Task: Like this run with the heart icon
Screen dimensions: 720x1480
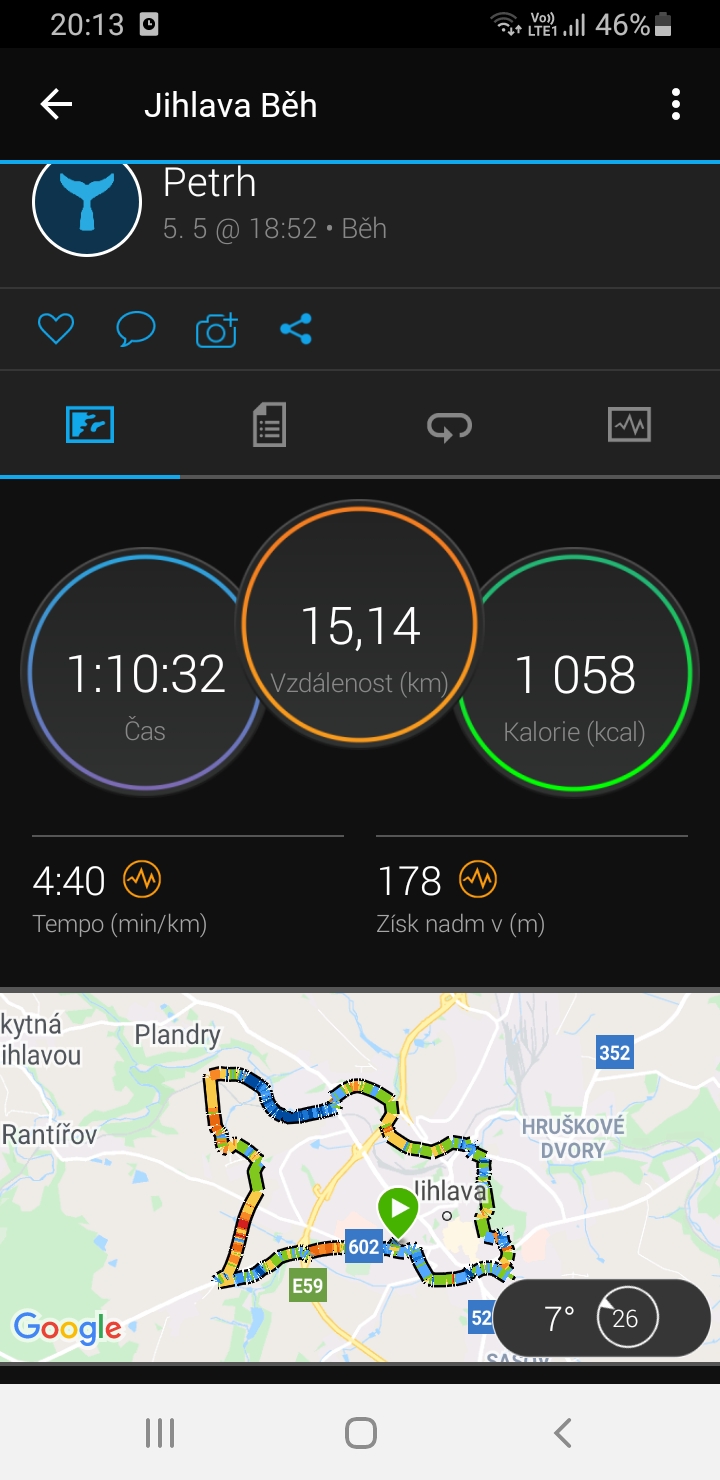Action: [x=56, y=329]
